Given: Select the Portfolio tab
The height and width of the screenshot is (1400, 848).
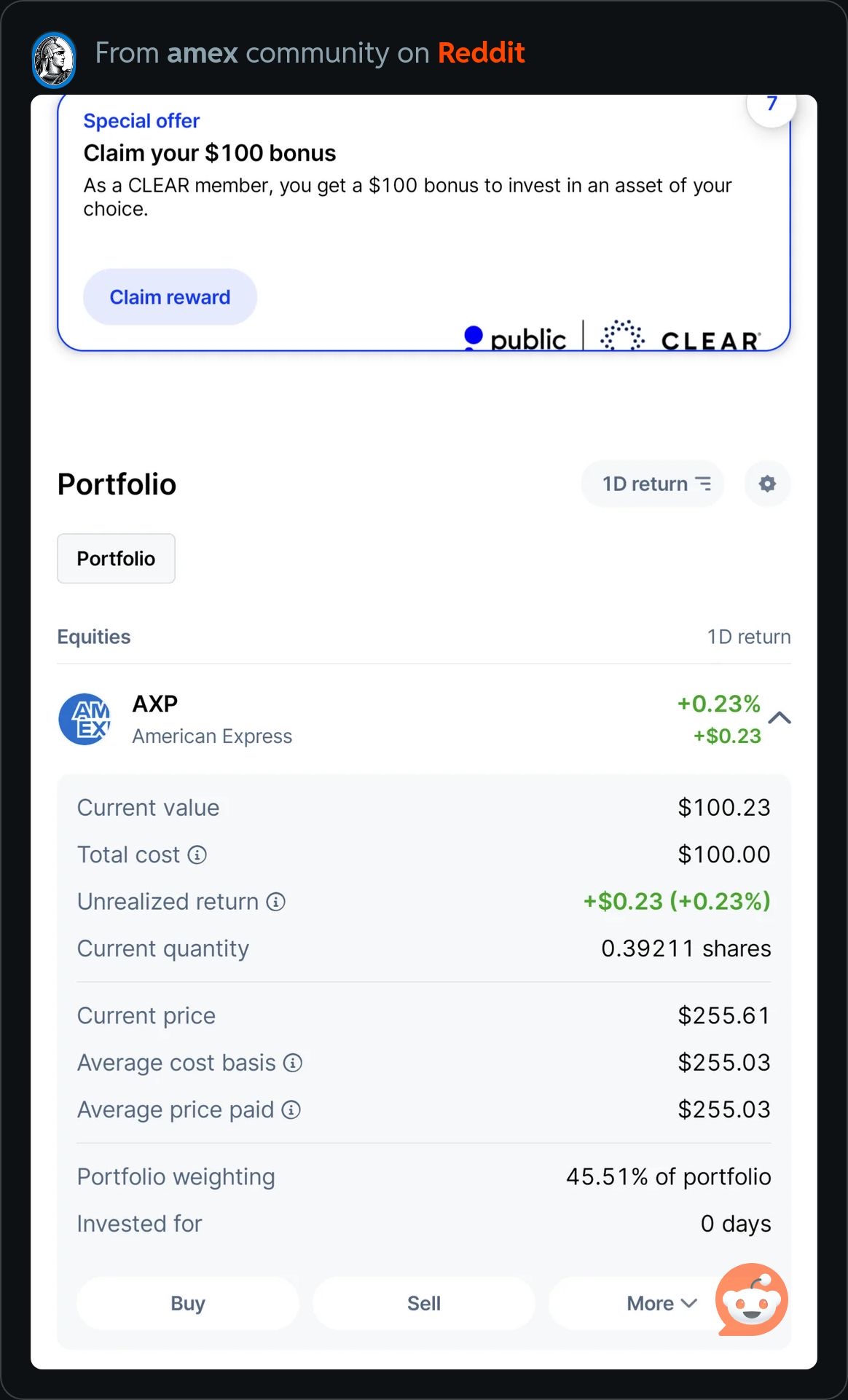Looking at the screenshot, I should point(115,559).
